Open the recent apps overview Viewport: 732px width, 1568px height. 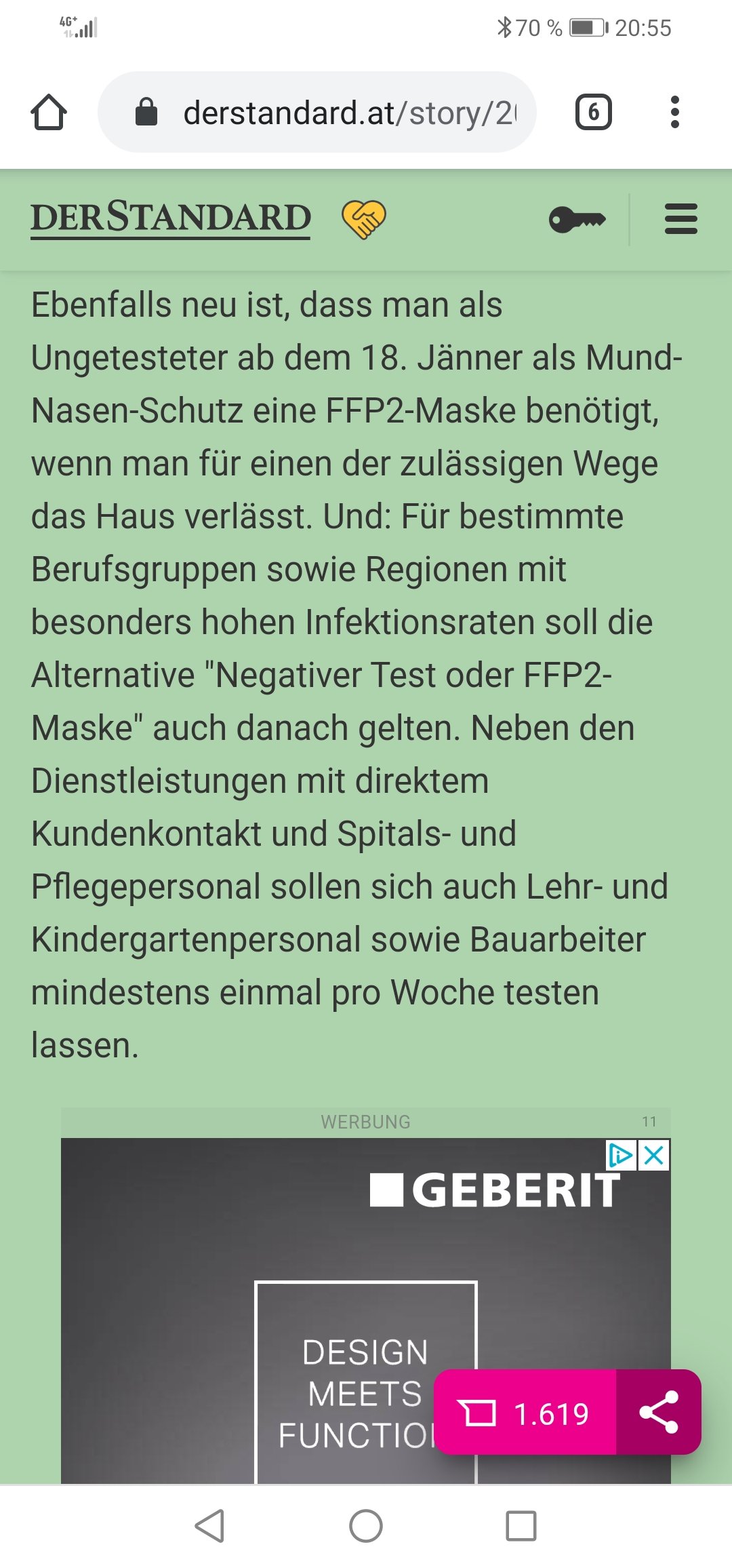point(521,1526)
